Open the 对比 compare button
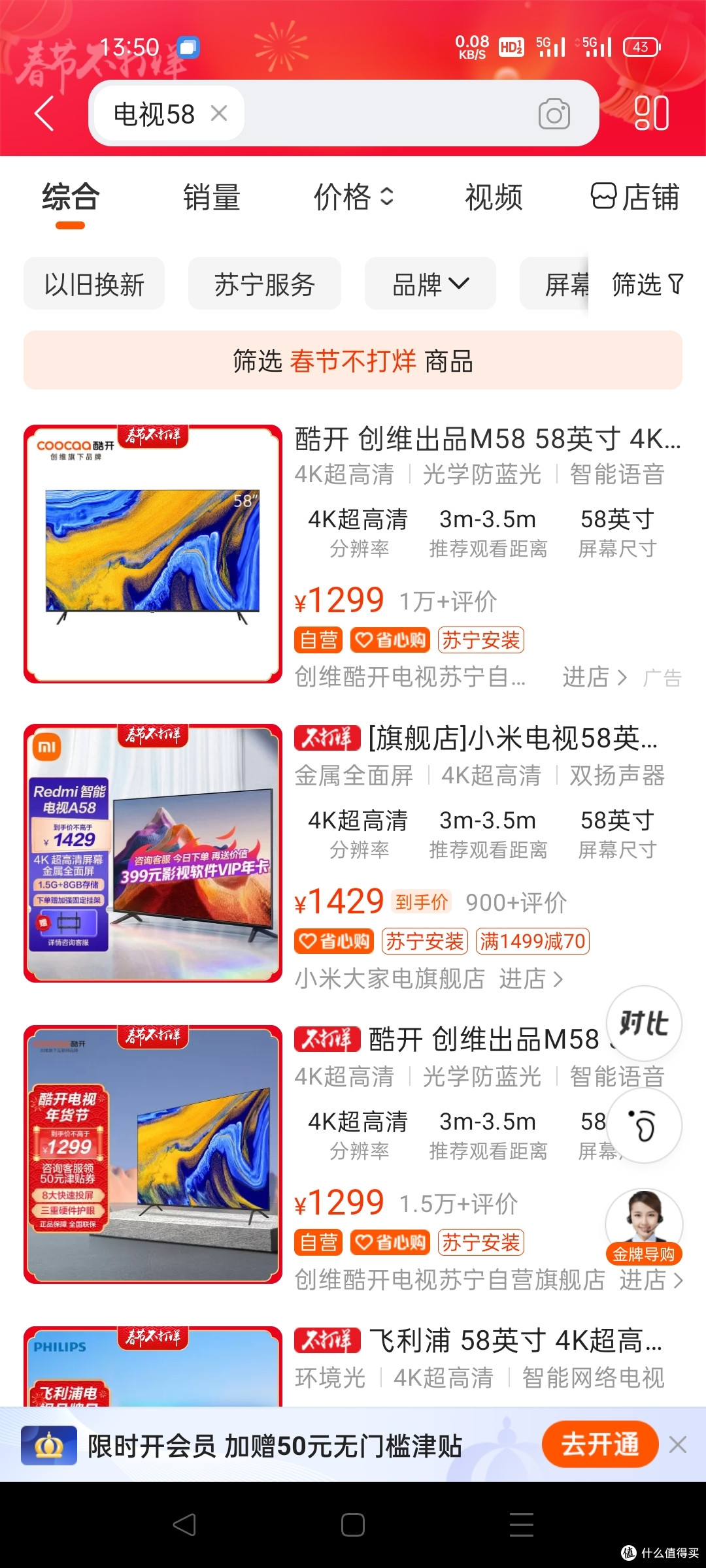The height and width of the screenshot is (1568, 706). coord(645,1023)
